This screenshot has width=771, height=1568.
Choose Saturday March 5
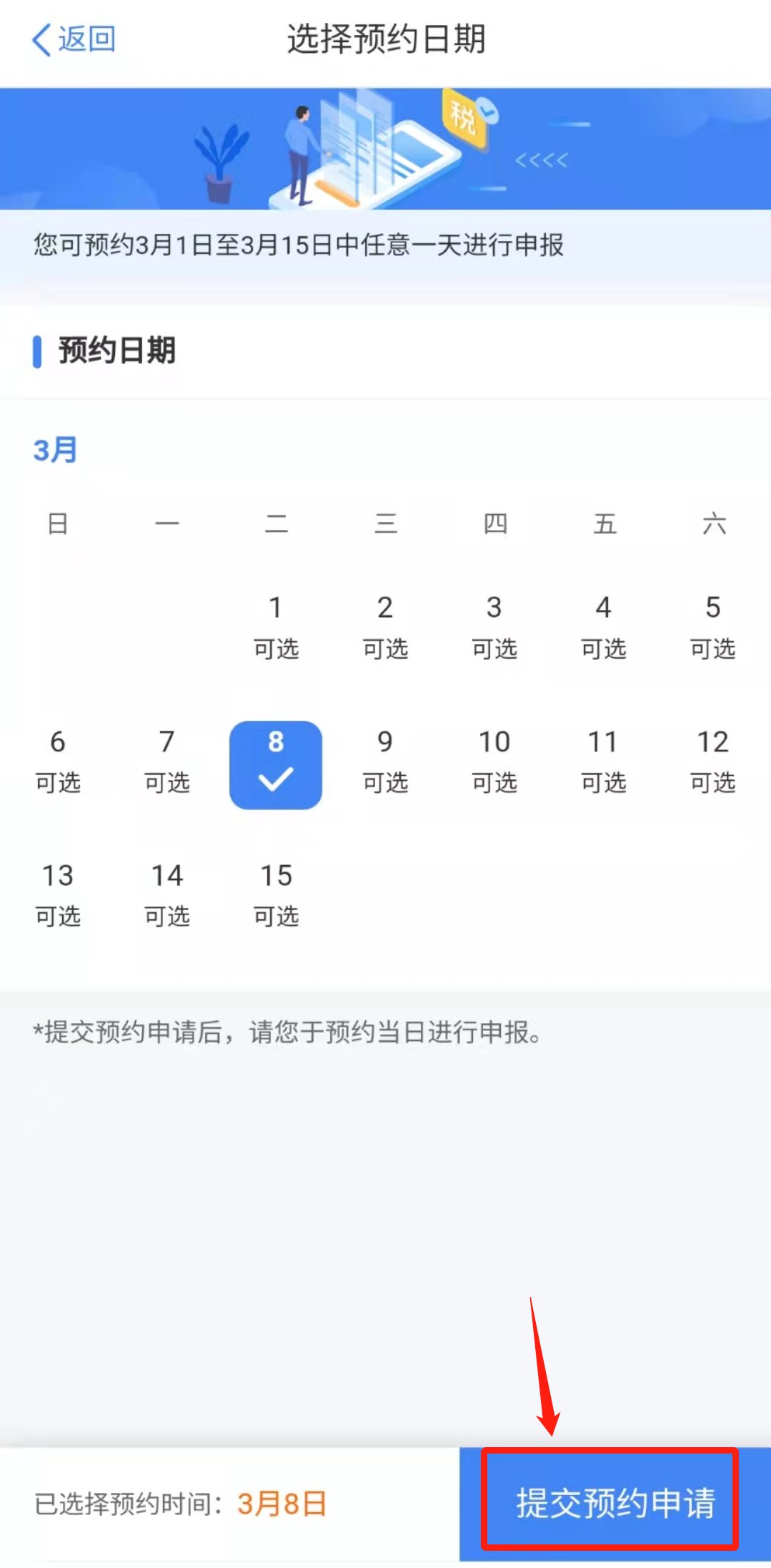tap(712, 626)
